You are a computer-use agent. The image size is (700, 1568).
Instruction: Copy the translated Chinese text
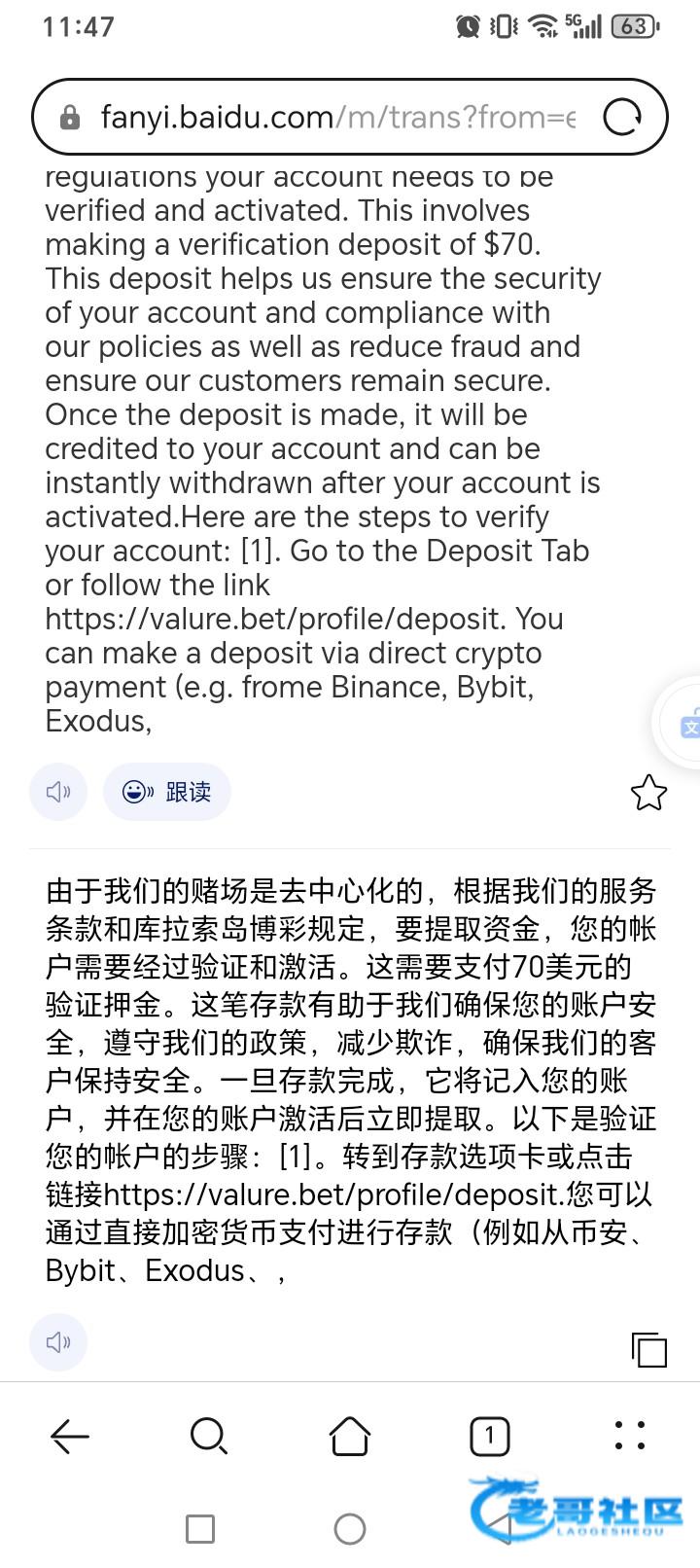point(648,1349)
